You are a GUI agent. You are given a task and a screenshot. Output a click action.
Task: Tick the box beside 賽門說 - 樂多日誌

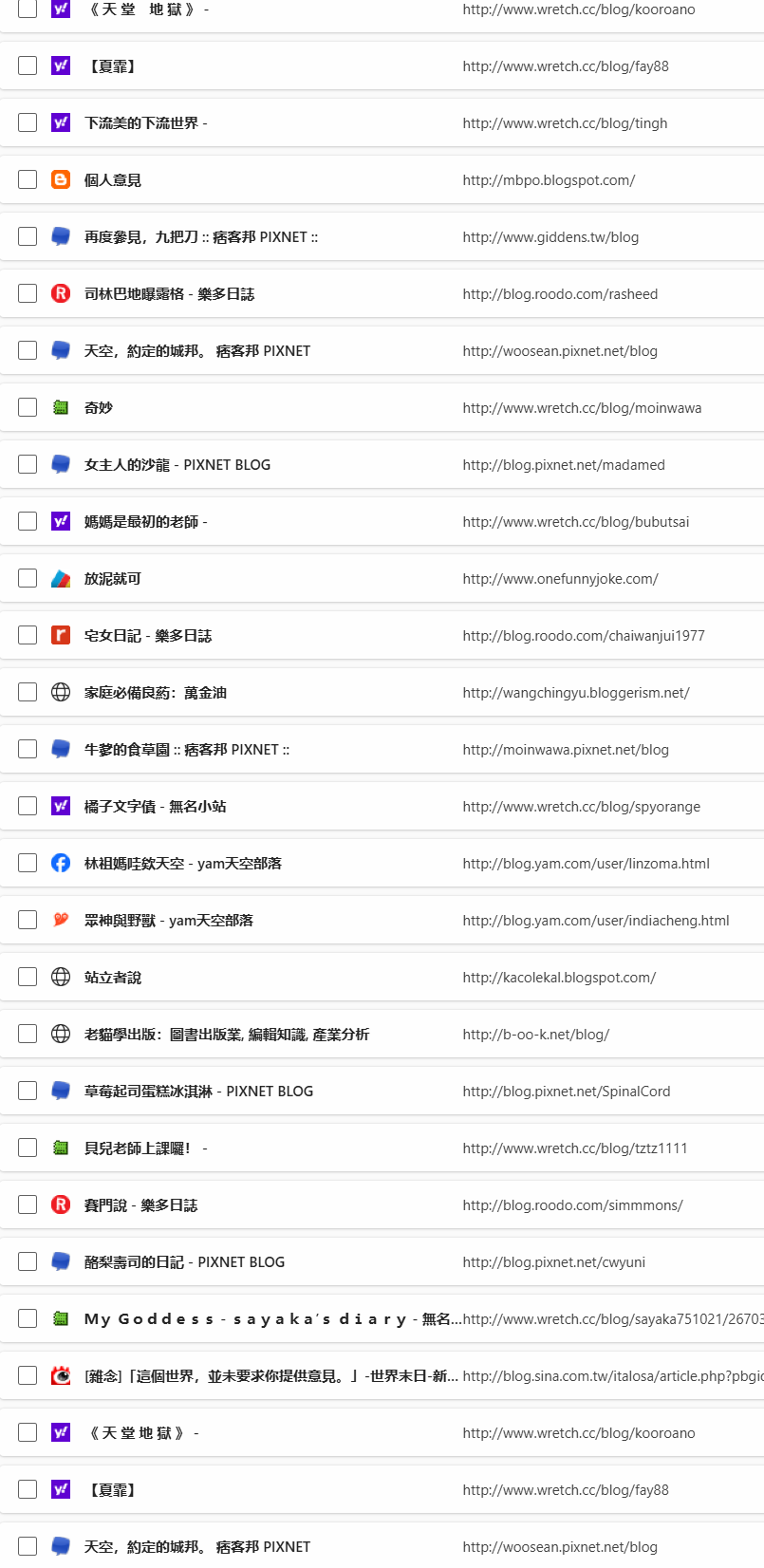(28, 1204)
